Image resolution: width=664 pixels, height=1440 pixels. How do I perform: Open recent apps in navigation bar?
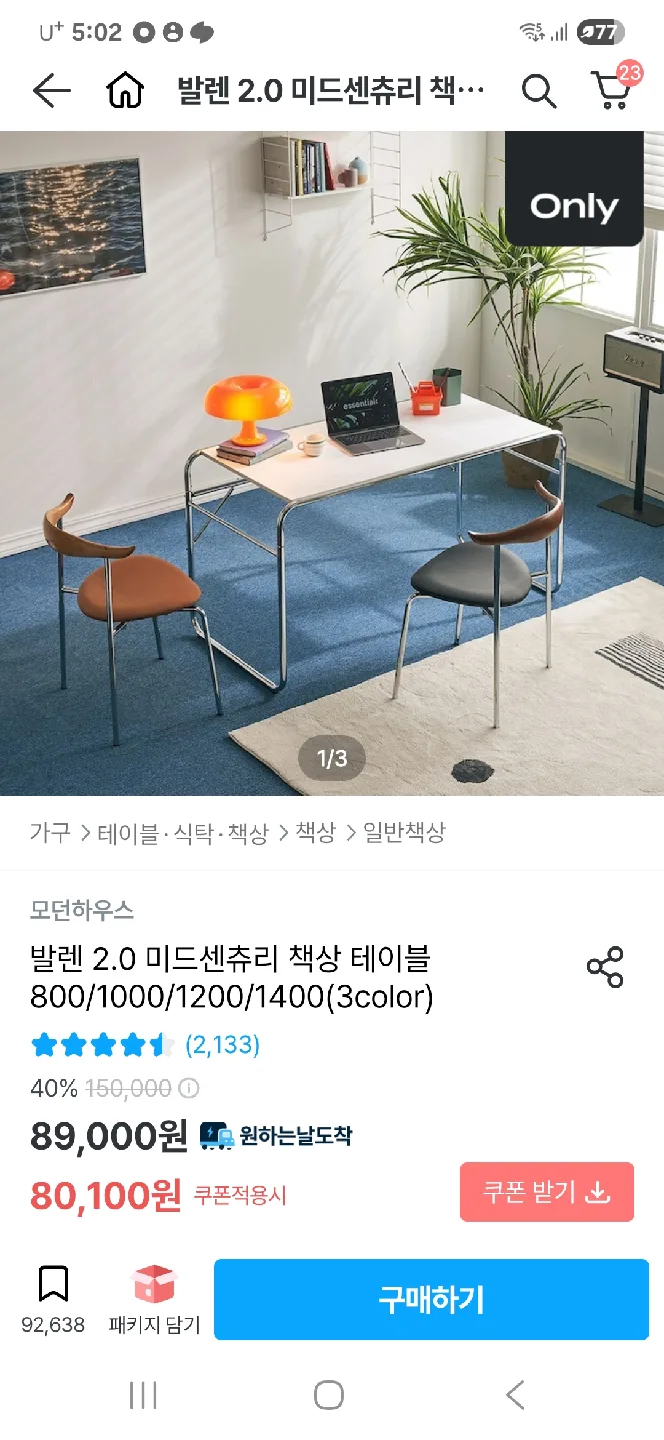tap(143, 1395)
